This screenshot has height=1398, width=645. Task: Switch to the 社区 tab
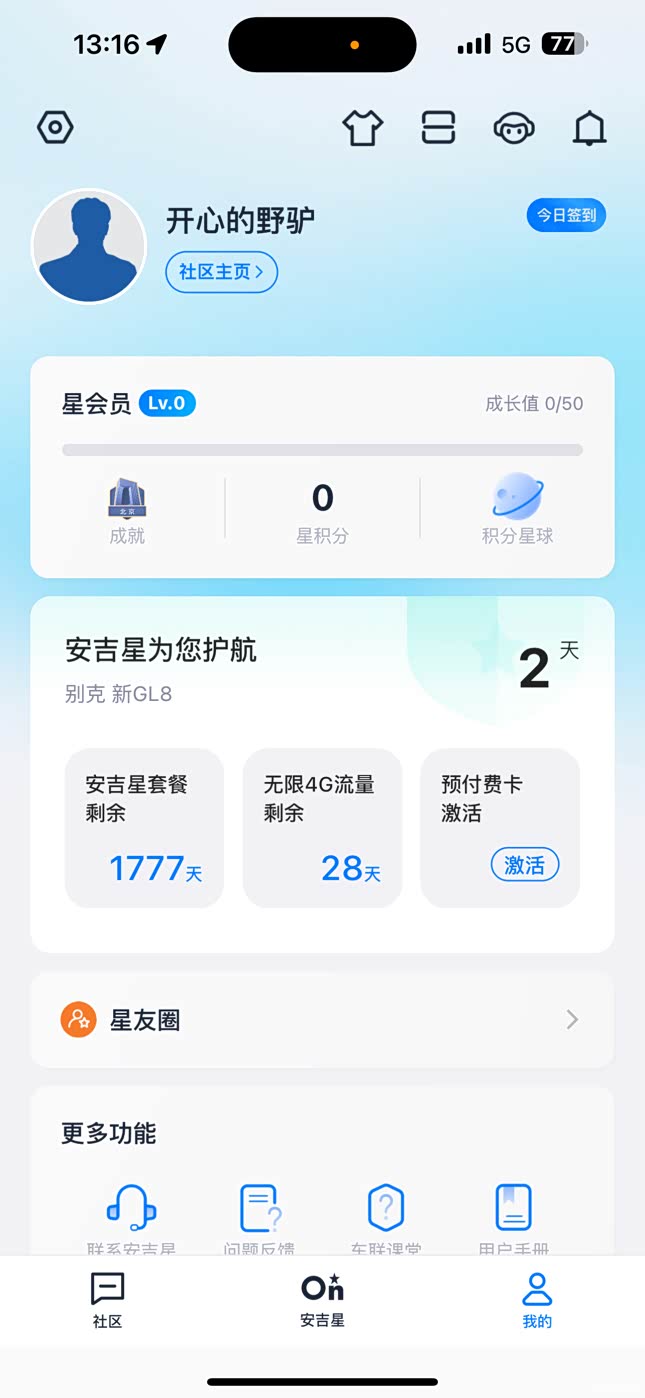click(107, 1300)
